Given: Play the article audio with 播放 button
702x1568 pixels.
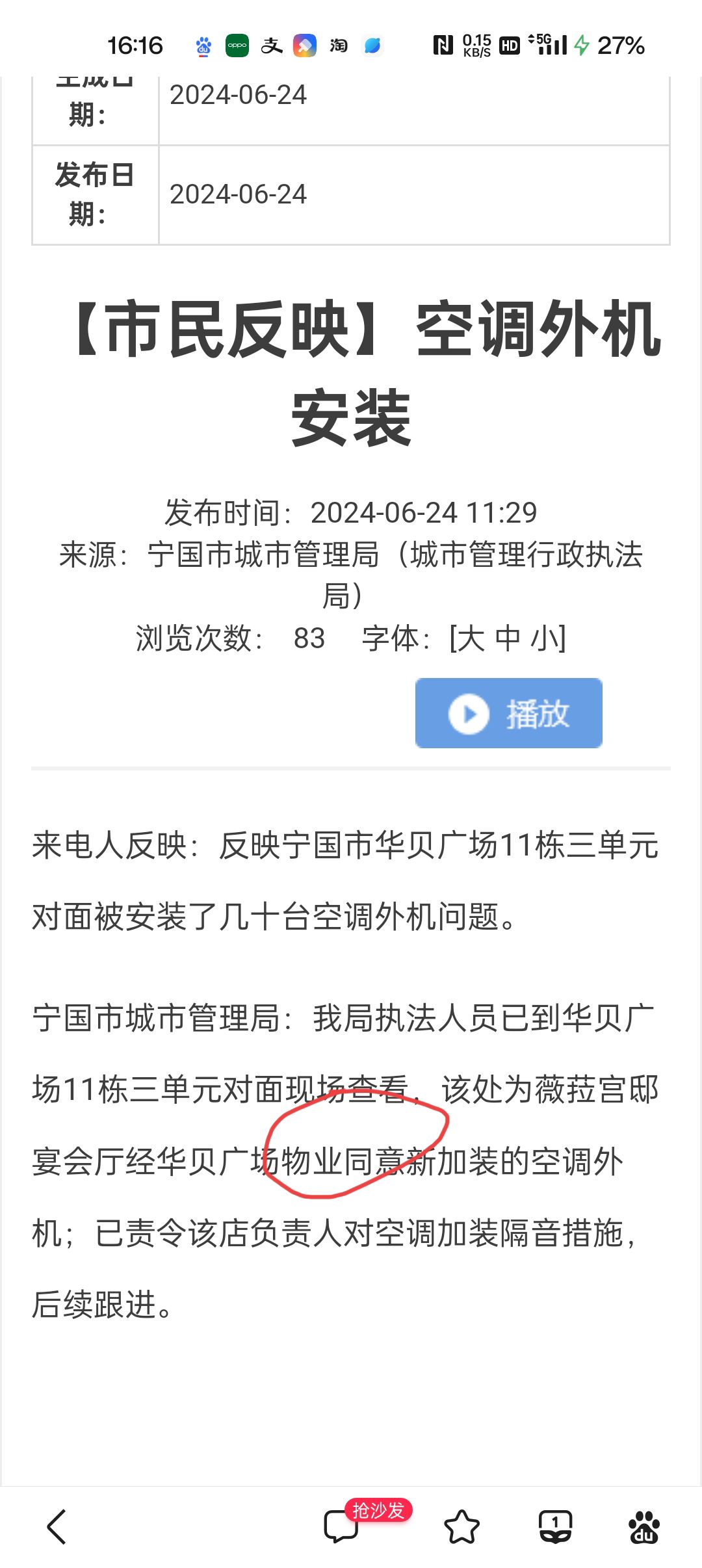Looking at the screenshot, I should [x=509, y=713].
